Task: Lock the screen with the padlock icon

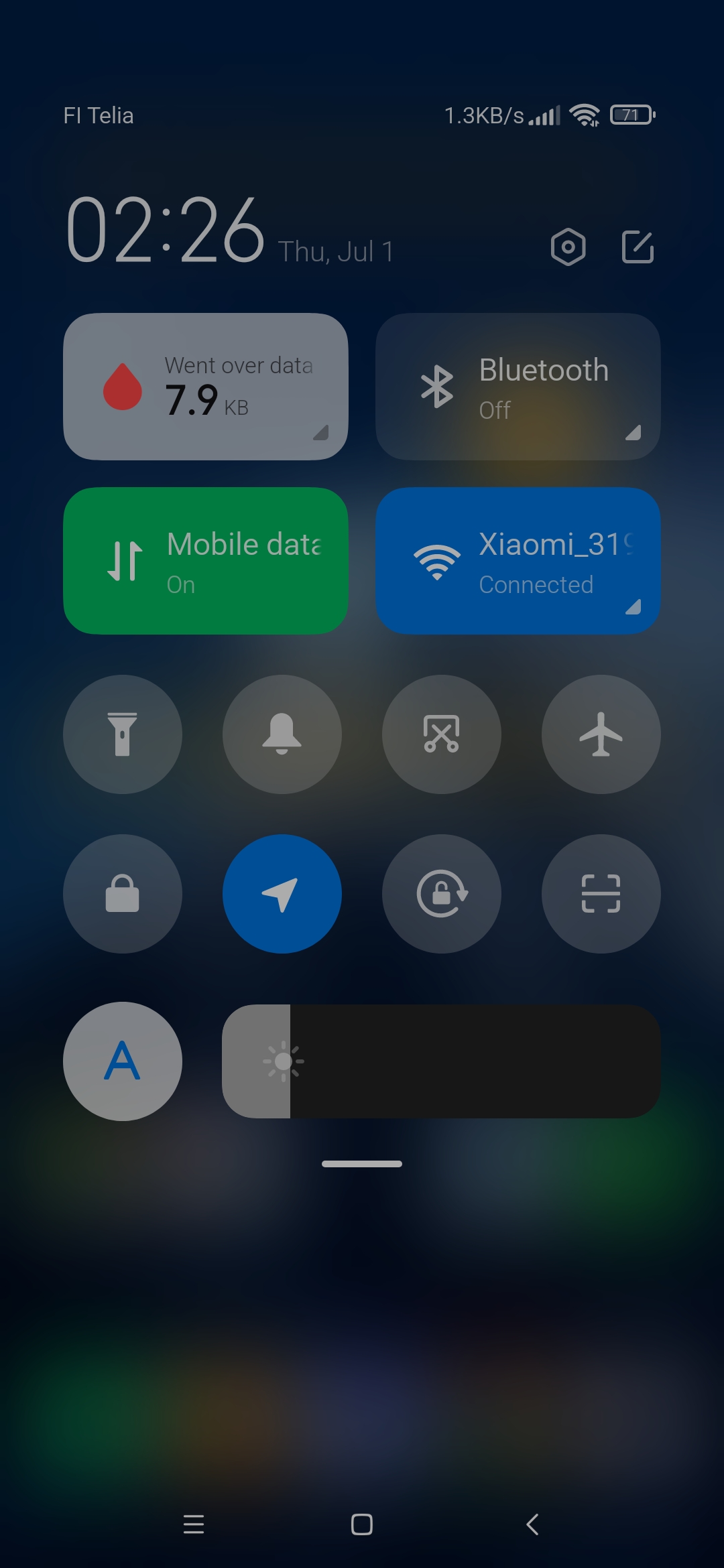Action: pyautogui.click(x=123, y=894)
